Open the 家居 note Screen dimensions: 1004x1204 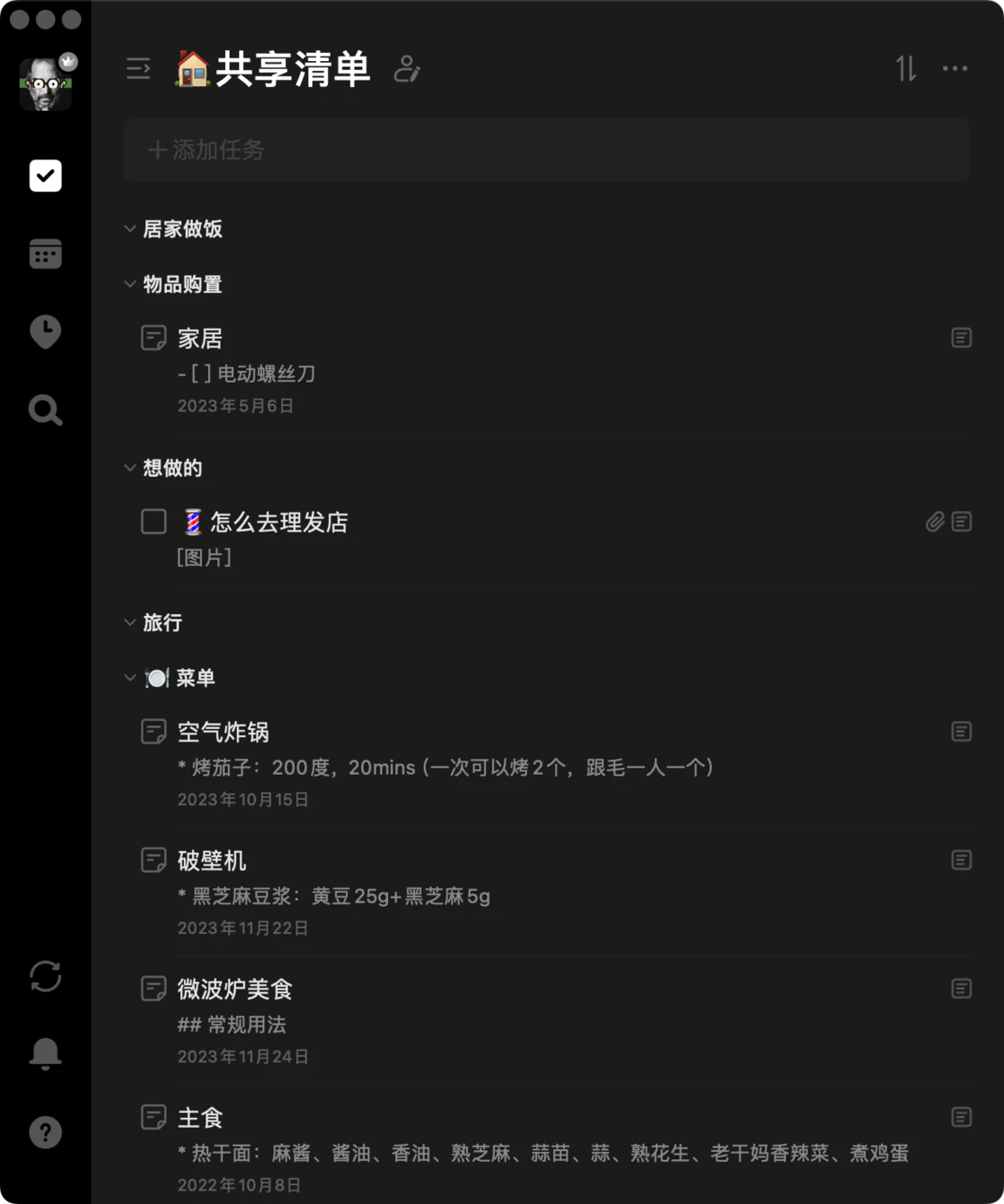coord(201,339)
